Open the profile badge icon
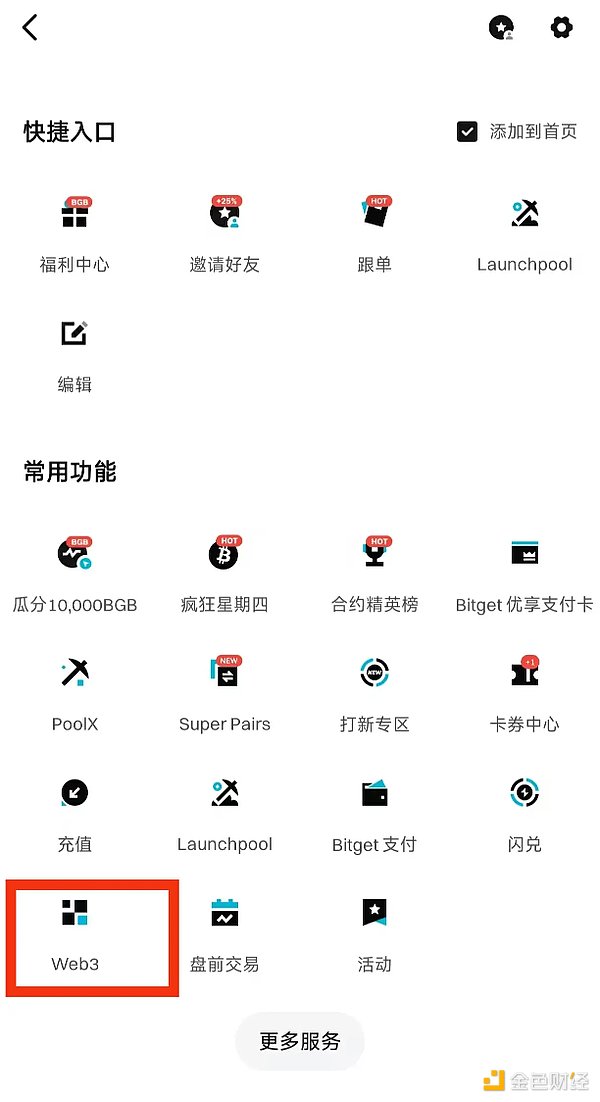Screen dimensions: 600x1102 tap(501, 28)
